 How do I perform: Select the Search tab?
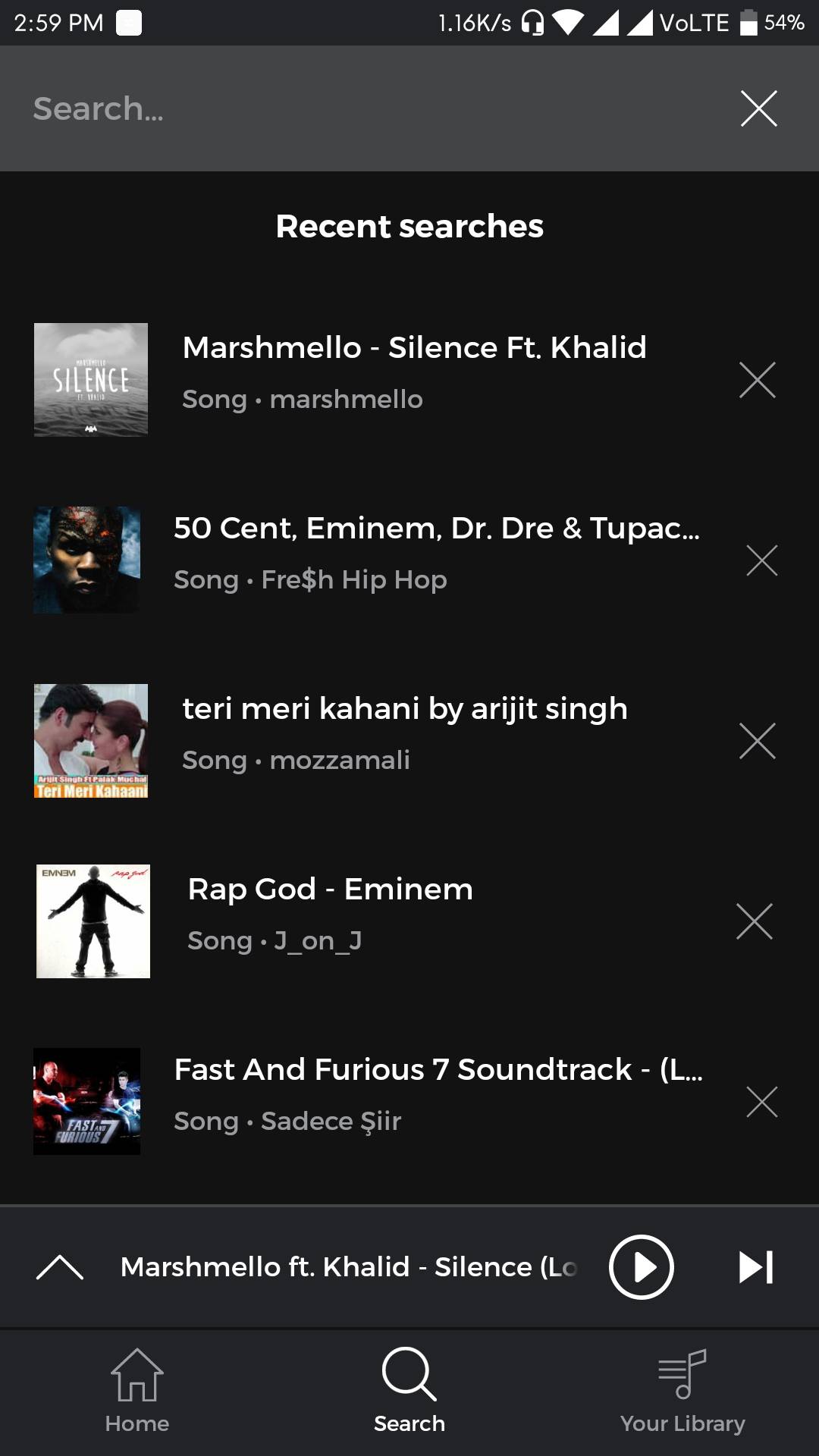[409, 1392]
